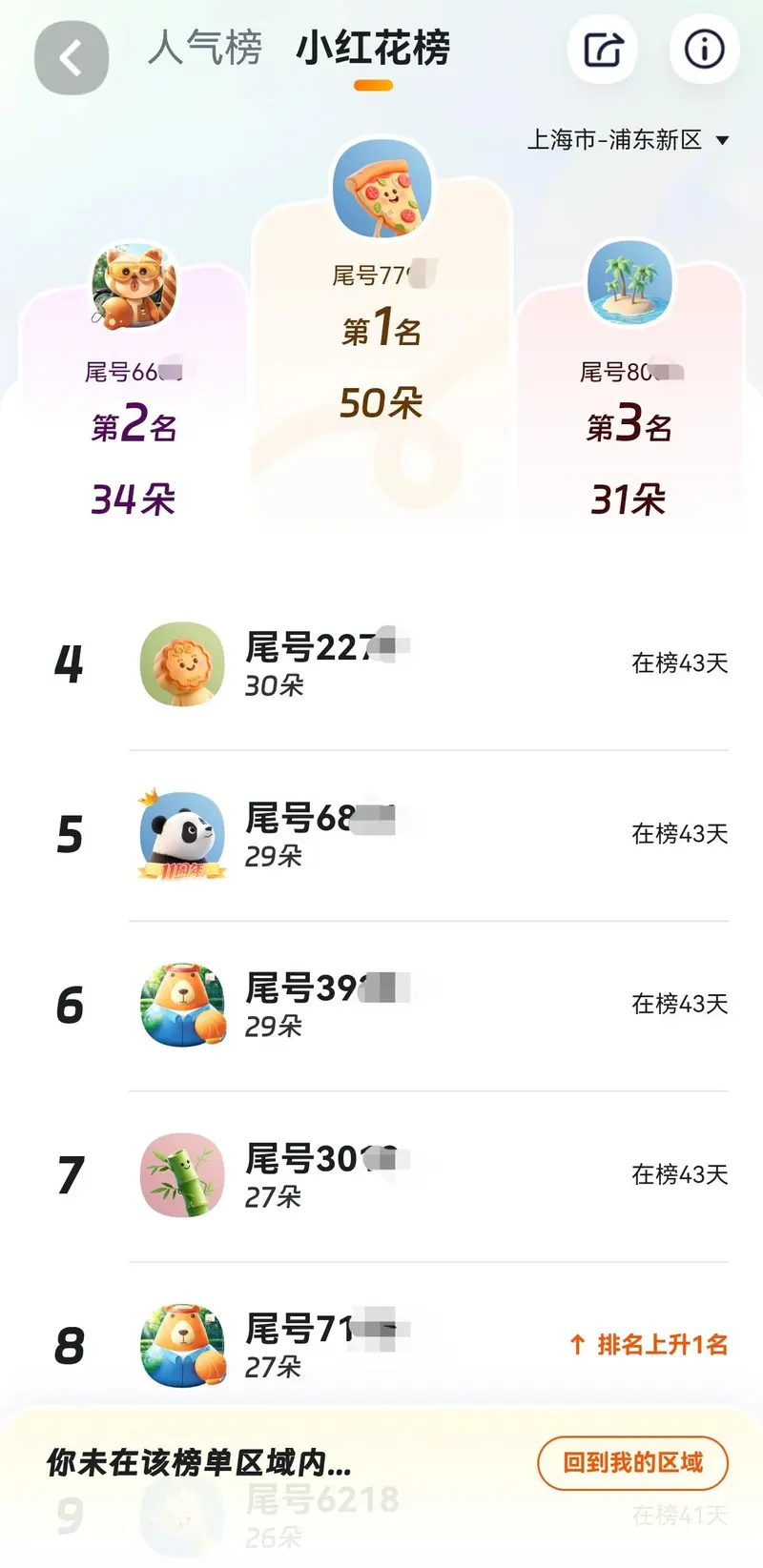Open rank 8 user 尾号71
Viewport: 763px width, 1568px height.
pyautogui.click(x=381, y=1345)
